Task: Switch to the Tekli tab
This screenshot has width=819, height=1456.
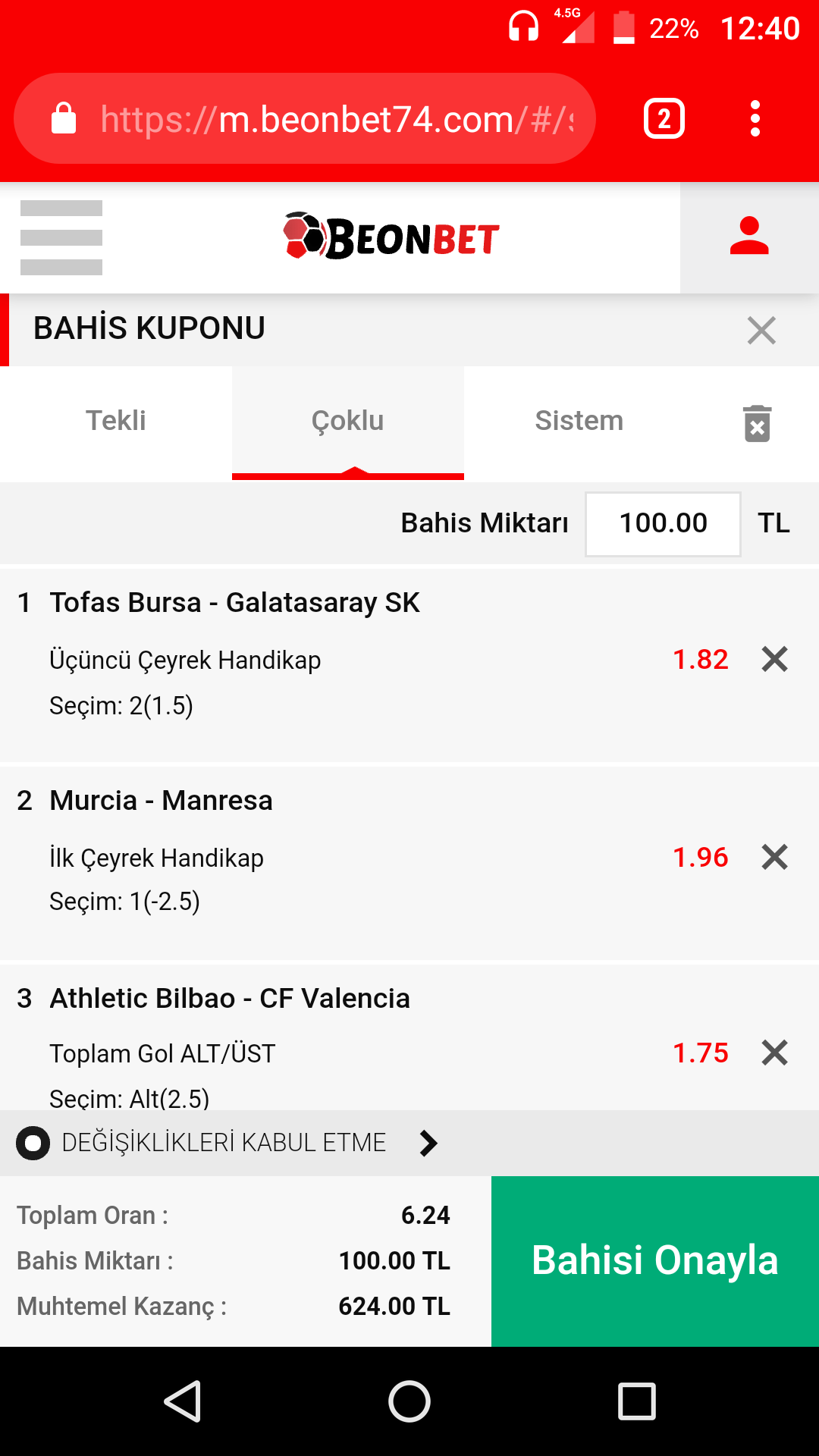Action: coord(116,422)
